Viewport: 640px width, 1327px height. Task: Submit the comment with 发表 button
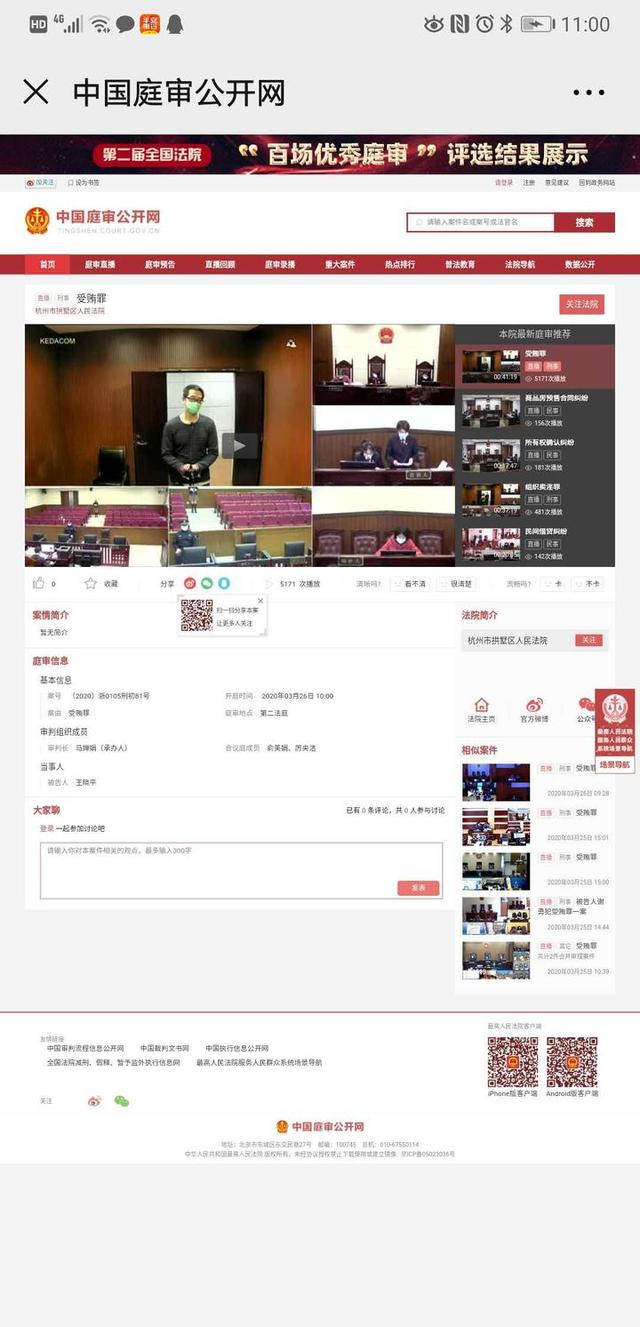[x=418, y=887]
